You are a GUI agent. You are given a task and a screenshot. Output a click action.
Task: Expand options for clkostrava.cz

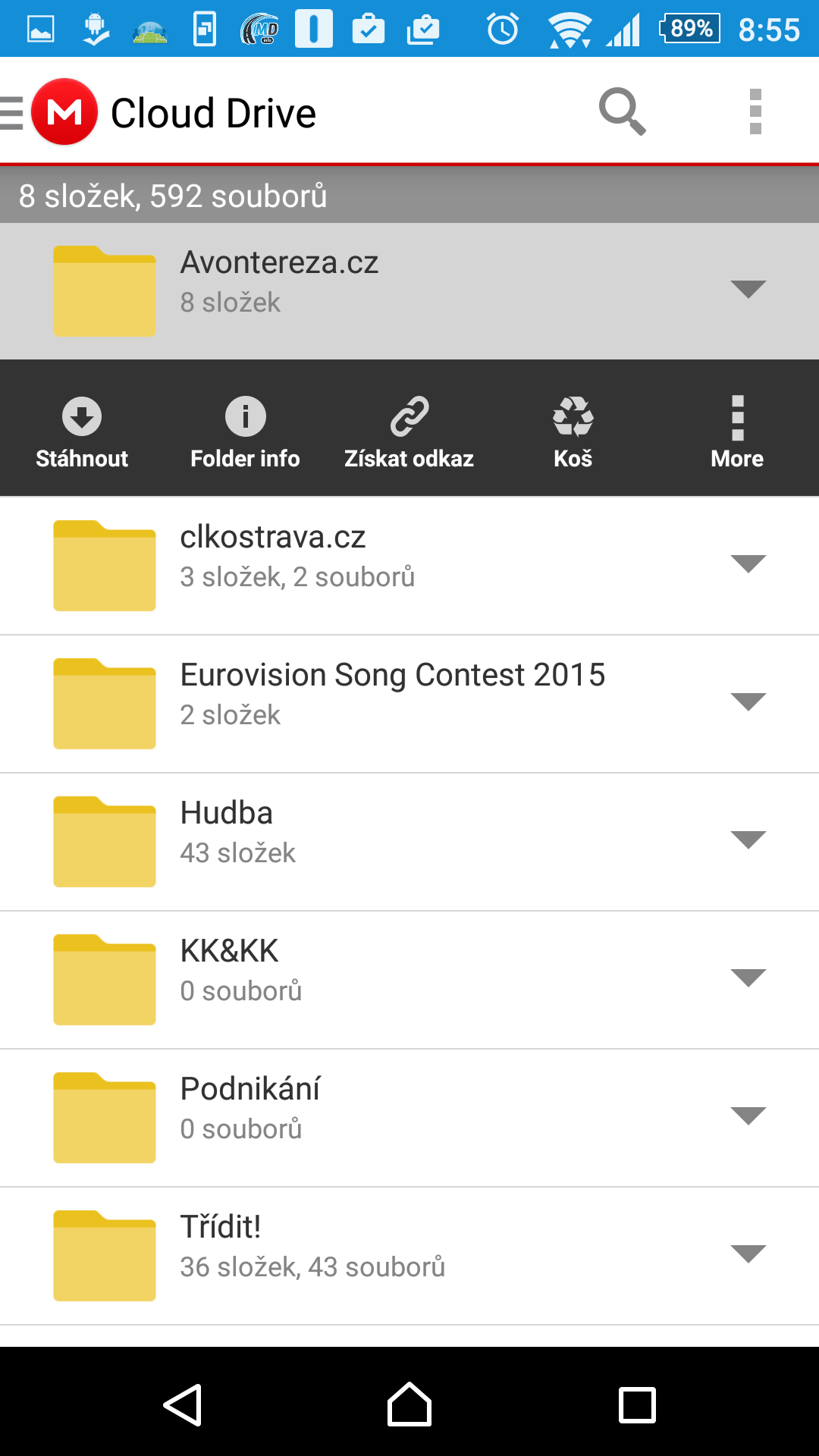748,563
